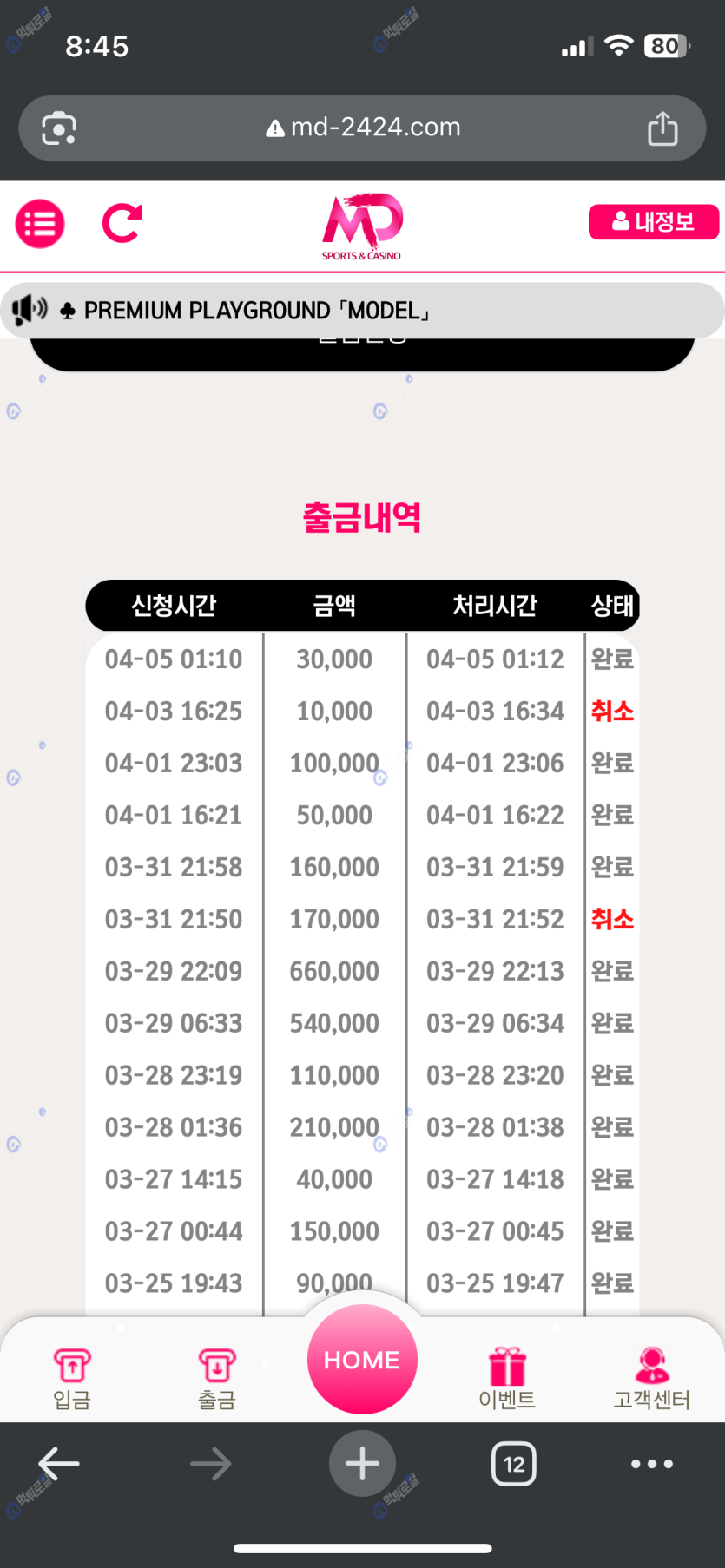Open the browser's three-dot menu
The image size is (725, 1568).
[652, 1464]
